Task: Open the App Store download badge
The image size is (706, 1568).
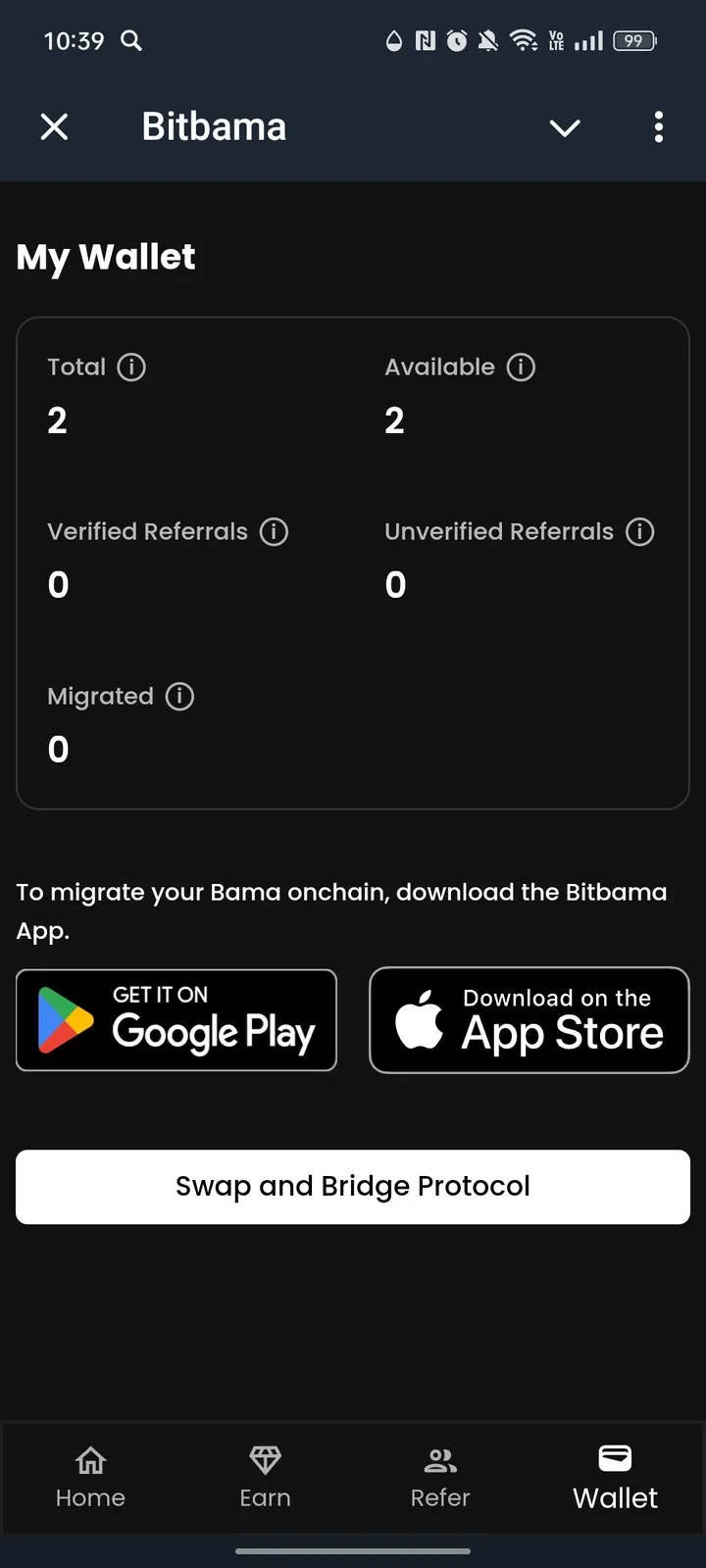Action: pos(529,1020)
